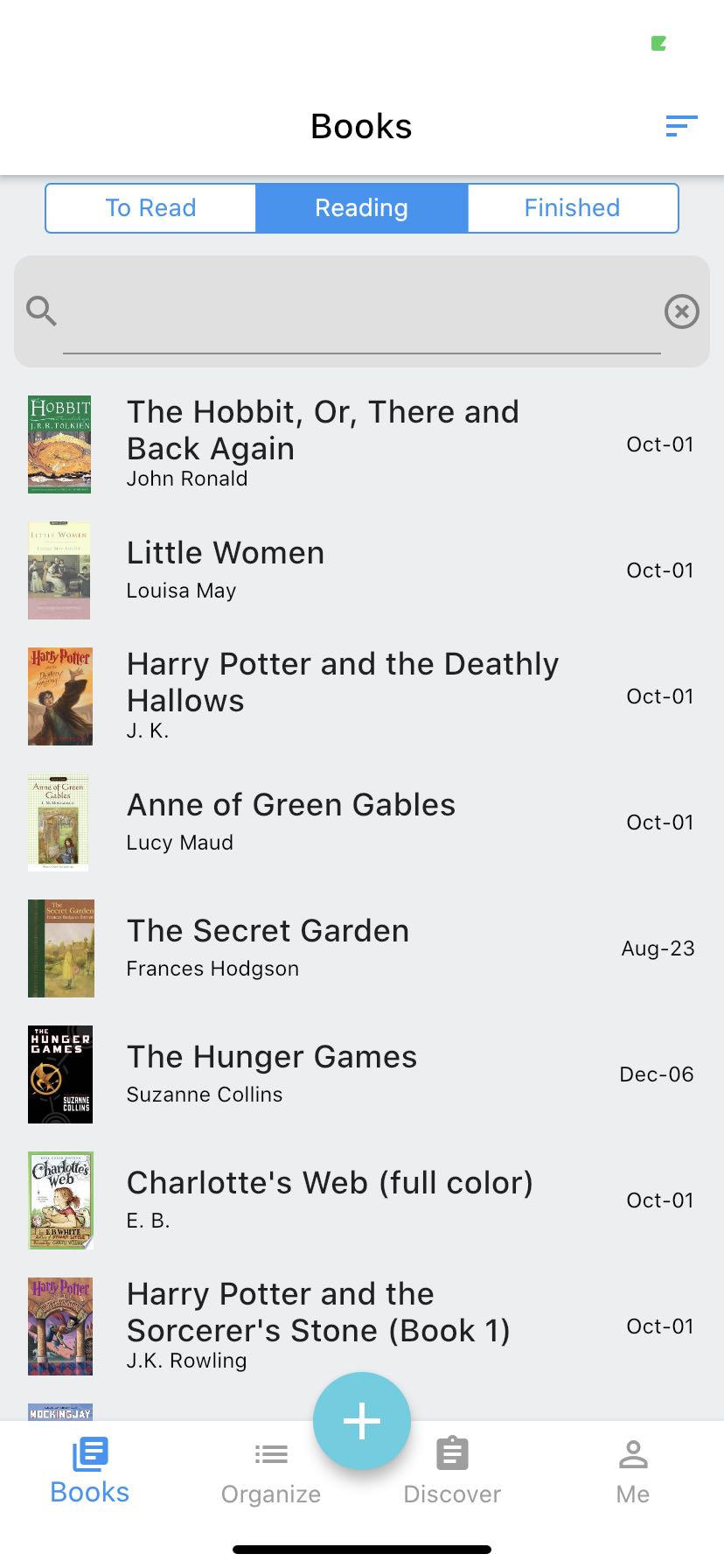Open Anne of Green Gables
The width and height of the screenshot is (724, 1568).
pos(362,822)
